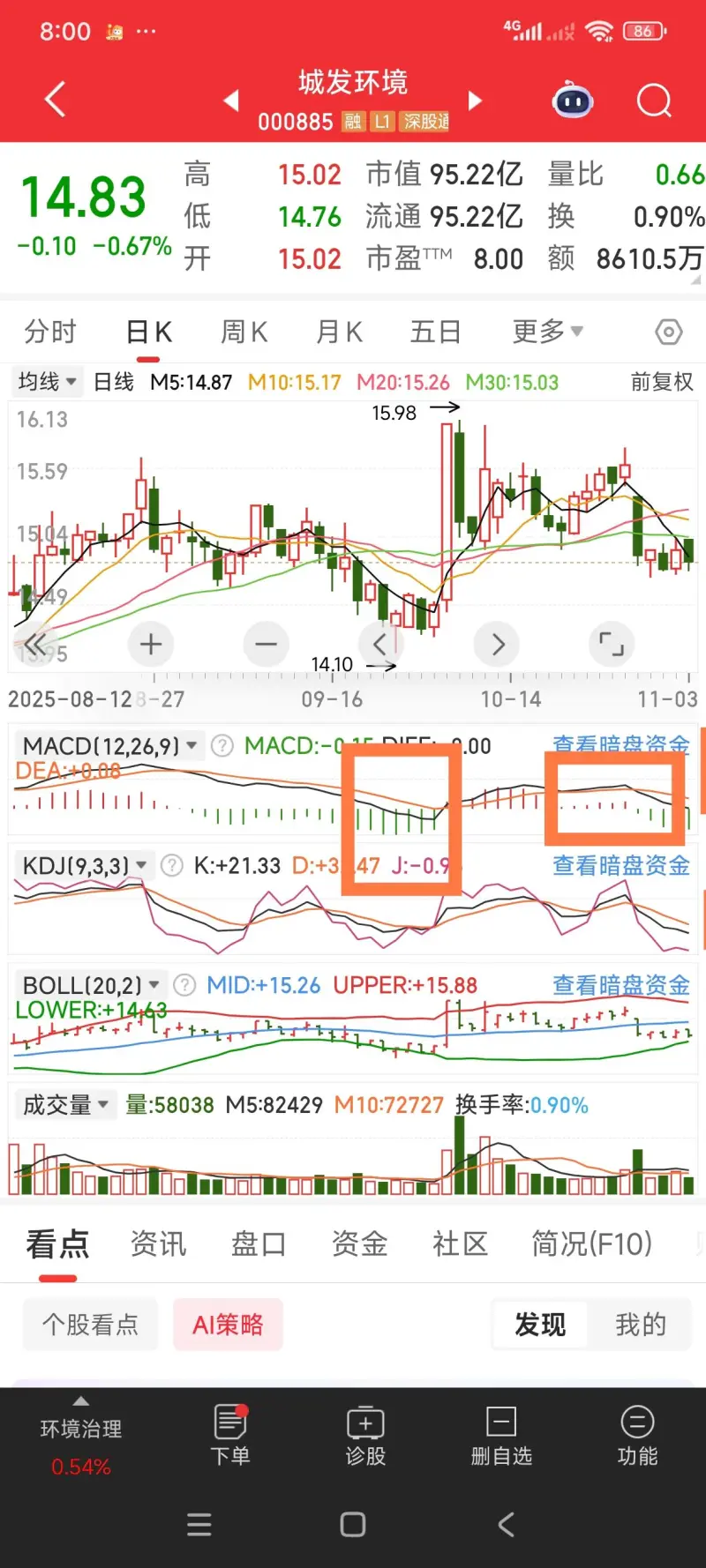Zoom in the K-line chart
706x1568 pixels.
coord(151,645)
